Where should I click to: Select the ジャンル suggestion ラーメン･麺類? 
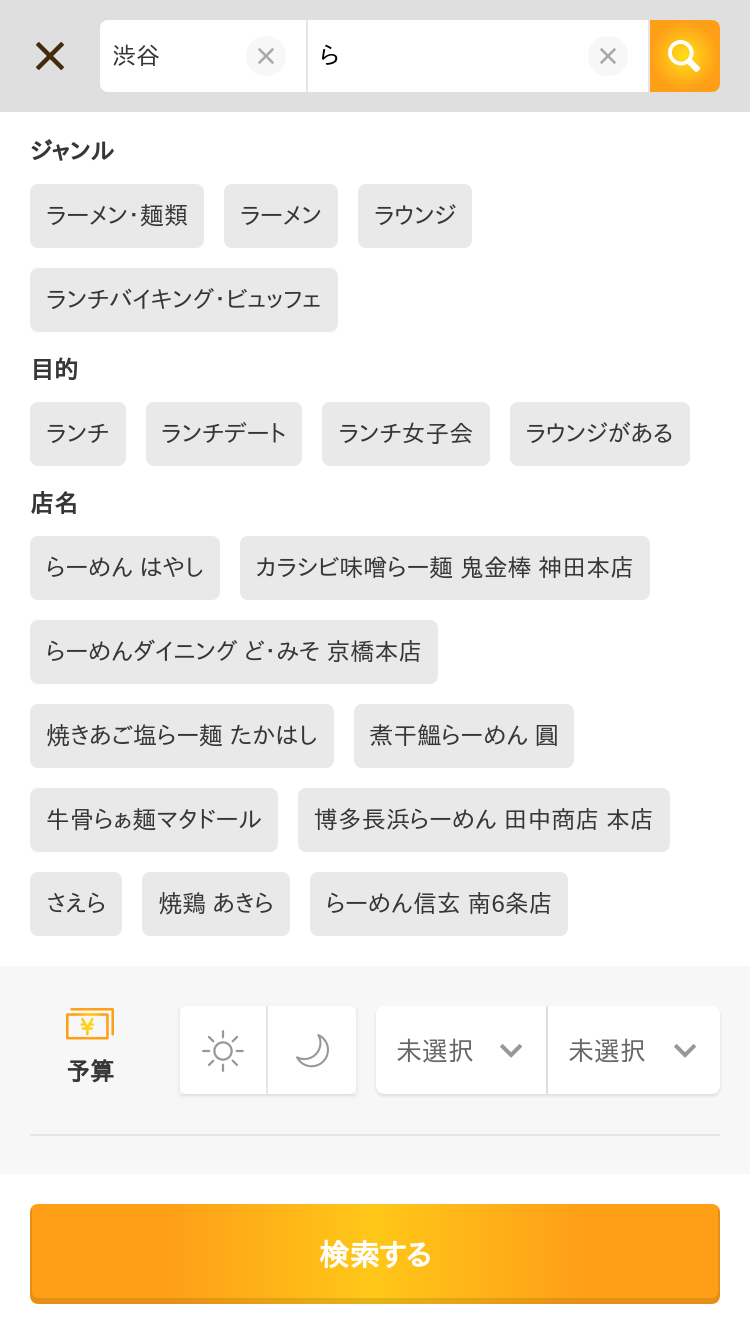[x=116, y=216]
